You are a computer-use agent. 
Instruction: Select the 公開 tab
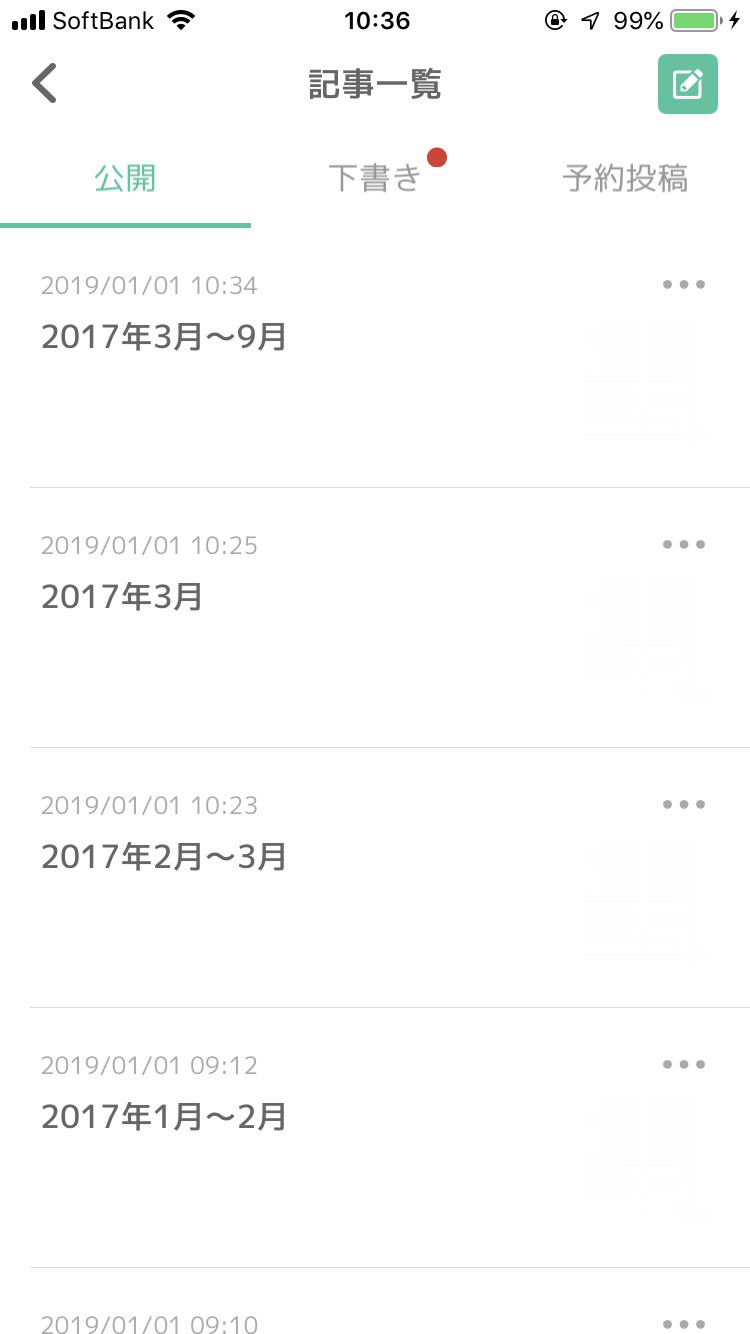click(x=125, y=178)
